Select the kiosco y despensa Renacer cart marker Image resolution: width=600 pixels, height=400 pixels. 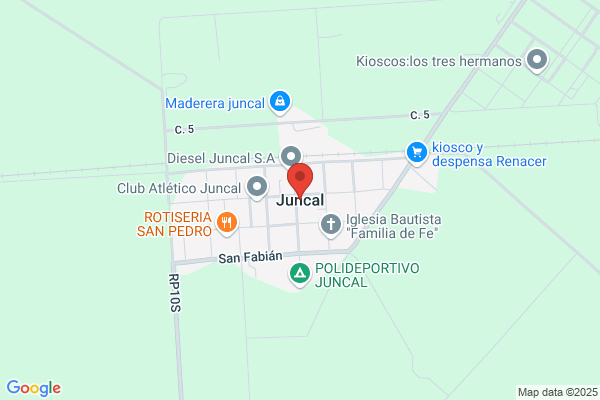pos(417,153)
